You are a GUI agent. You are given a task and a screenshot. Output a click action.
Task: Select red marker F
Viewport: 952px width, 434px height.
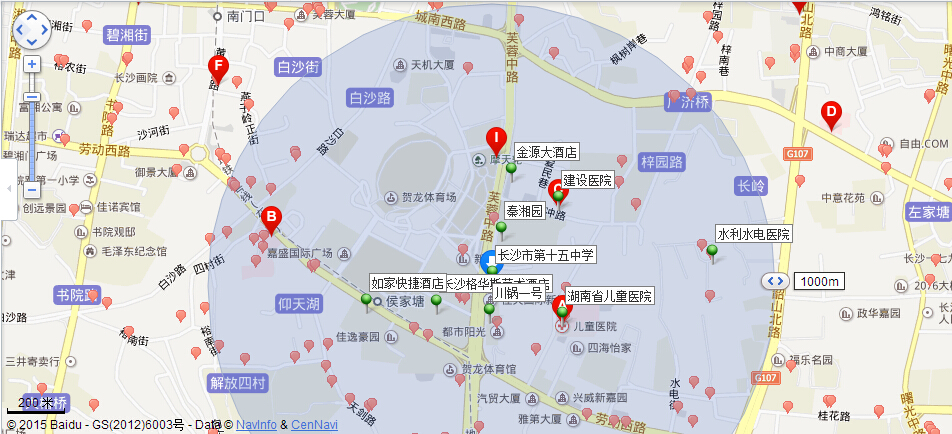[x=216, y=68]
